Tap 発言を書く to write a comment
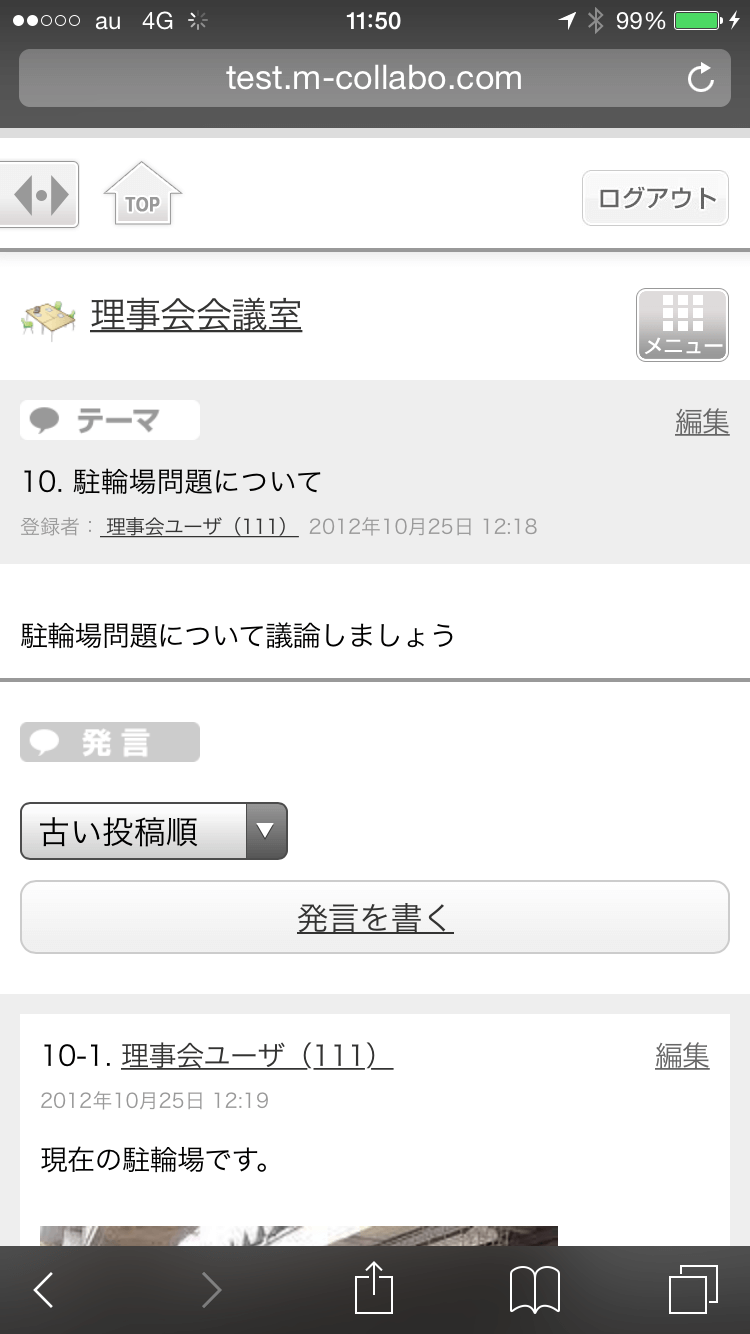This screenshot has width=750, height=1334. [x=375, y=917]
